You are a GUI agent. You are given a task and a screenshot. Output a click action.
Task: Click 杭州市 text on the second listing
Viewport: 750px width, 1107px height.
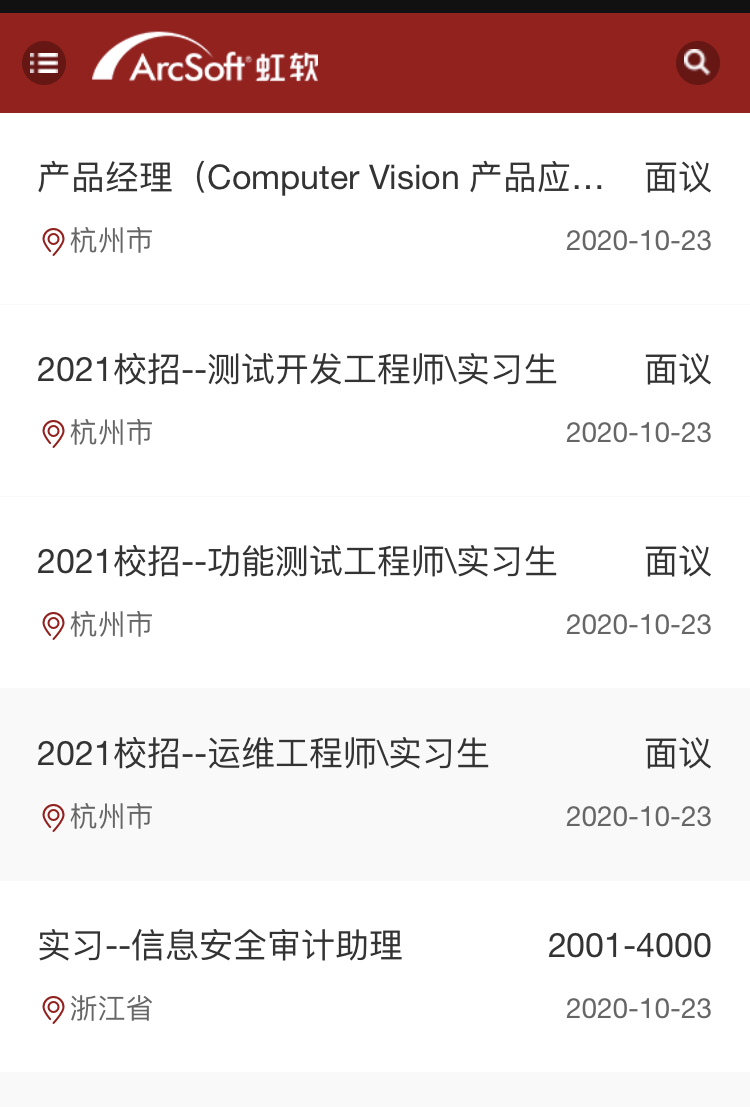[110, 432]
